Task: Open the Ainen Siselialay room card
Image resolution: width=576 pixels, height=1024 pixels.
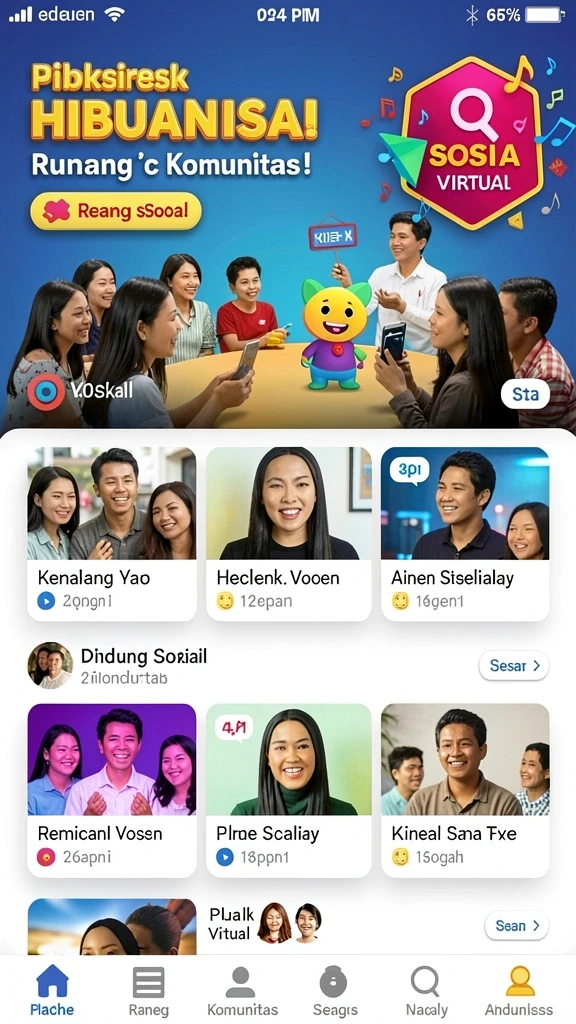Action: pyautogui.click(x=465, y=534)
